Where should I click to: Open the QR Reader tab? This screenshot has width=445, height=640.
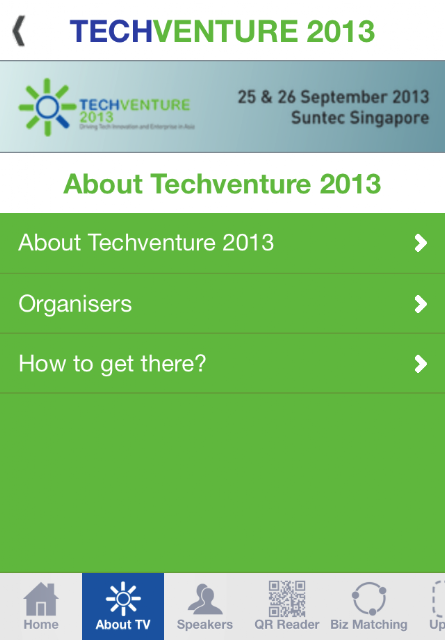(287, 607)
